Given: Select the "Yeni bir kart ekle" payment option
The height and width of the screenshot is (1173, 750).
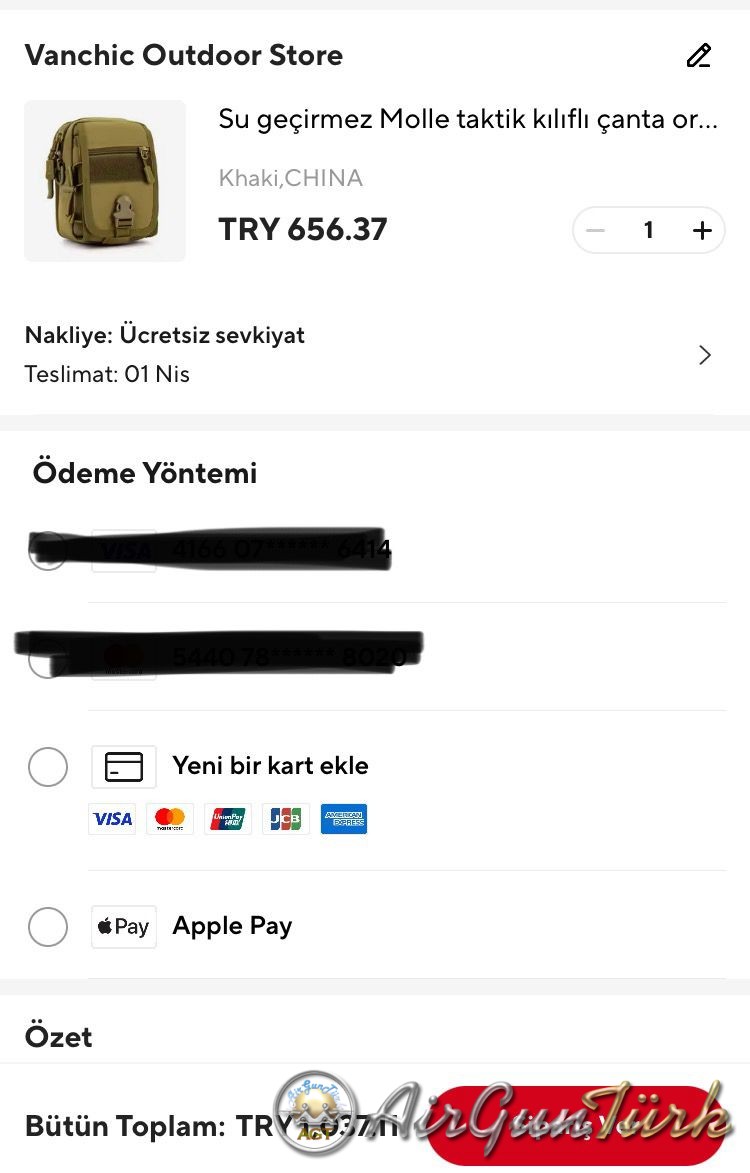Looking at the screenshot, I should [x=48, y=767].
